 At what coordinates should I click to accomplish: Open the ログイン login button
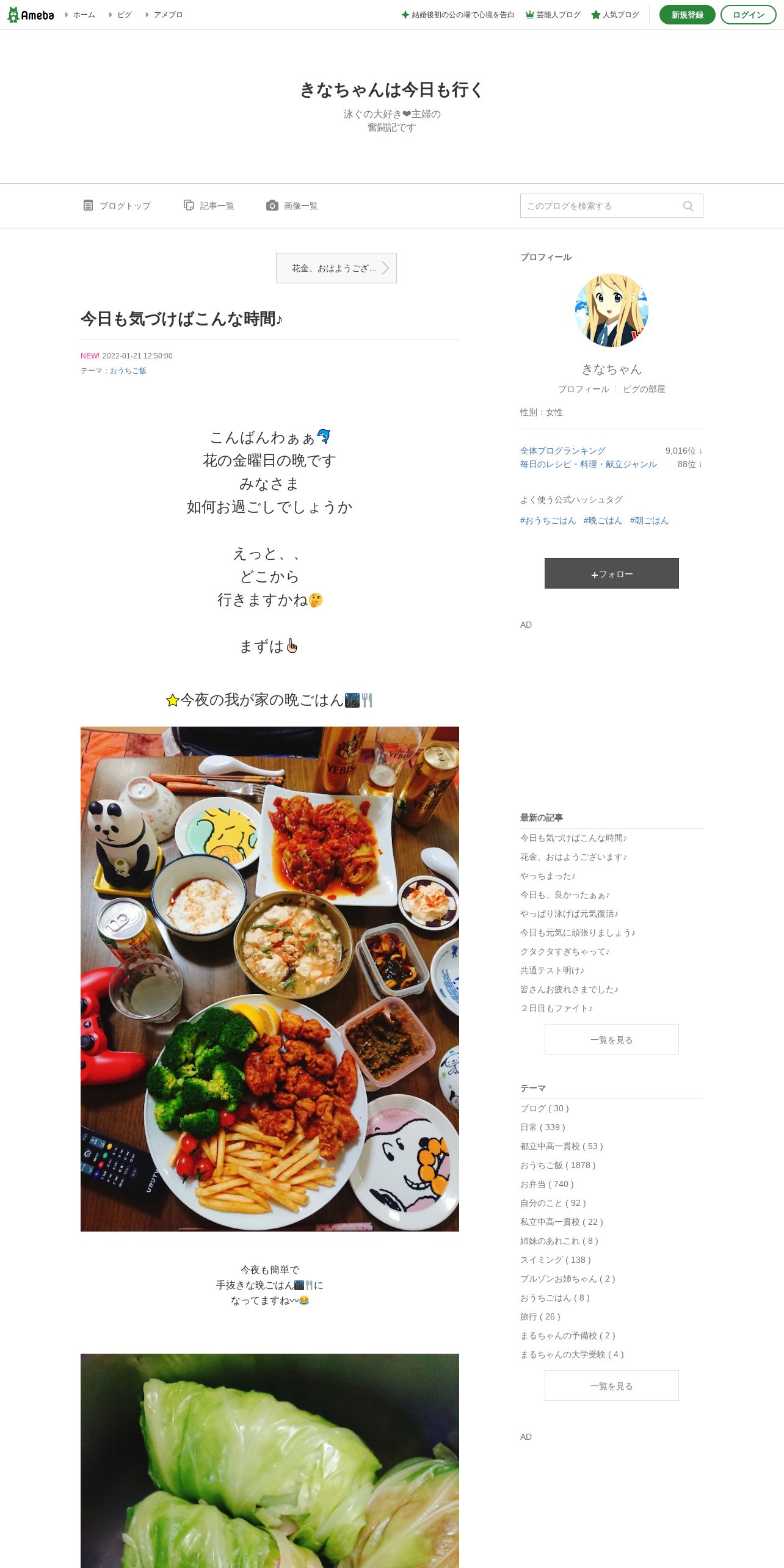(749, 15)
